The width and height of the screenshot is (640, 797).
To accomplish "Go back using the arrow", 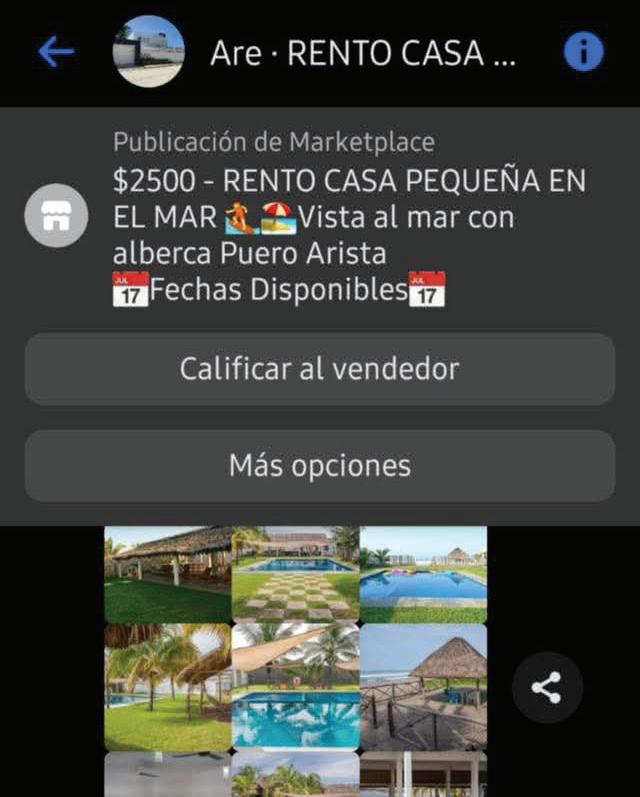I will tap(56, 53).
